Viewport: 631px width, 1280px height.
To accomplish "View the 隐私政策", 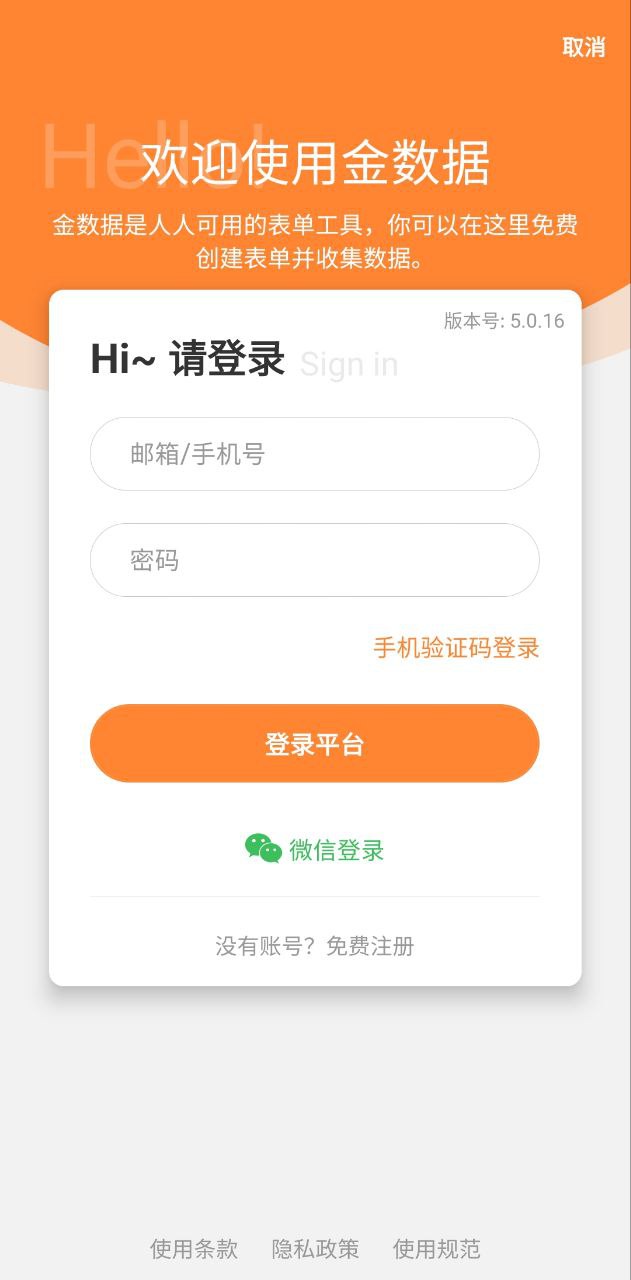I will (x=315, y=1249).
